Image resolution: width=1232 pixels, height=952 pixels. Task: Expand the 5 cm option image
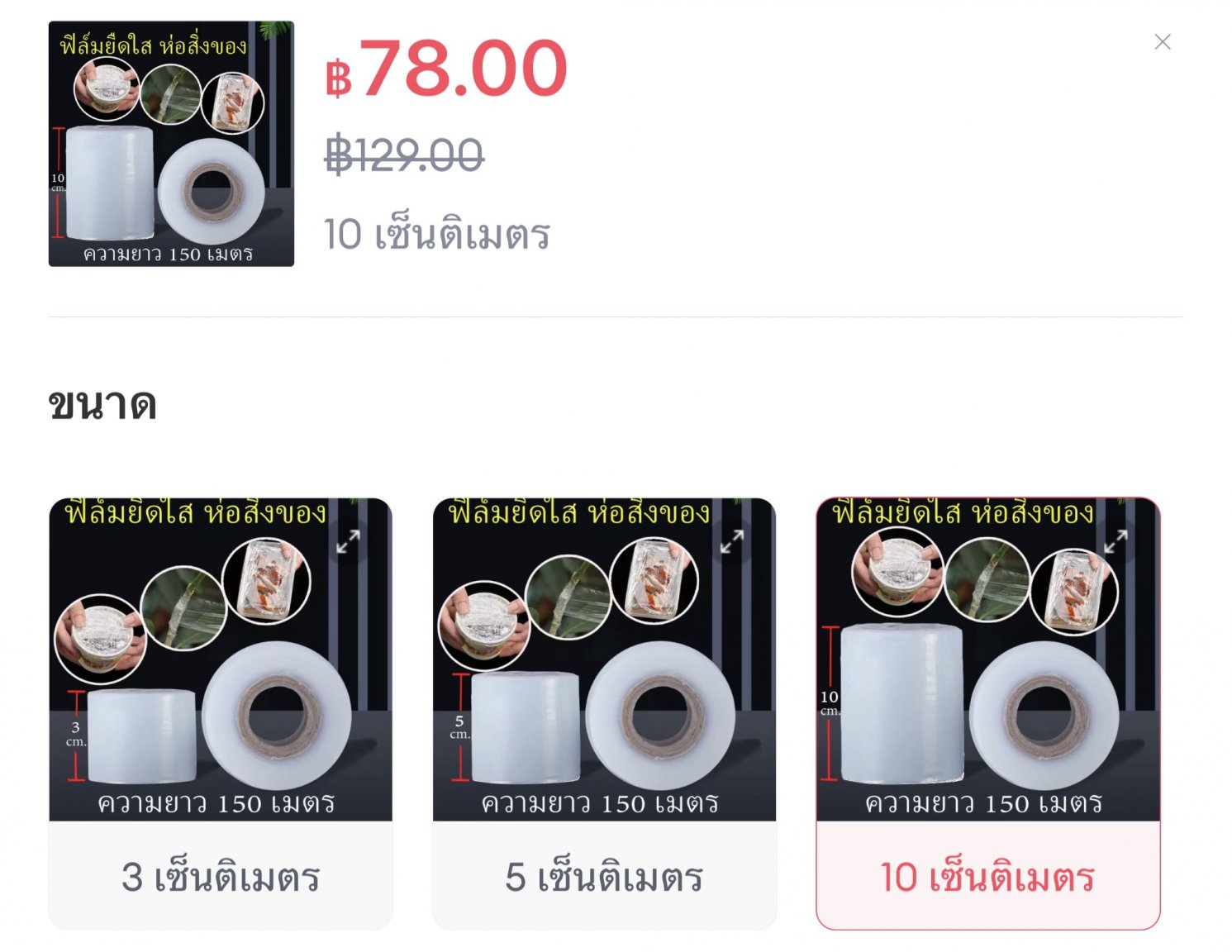coord(731,542)
